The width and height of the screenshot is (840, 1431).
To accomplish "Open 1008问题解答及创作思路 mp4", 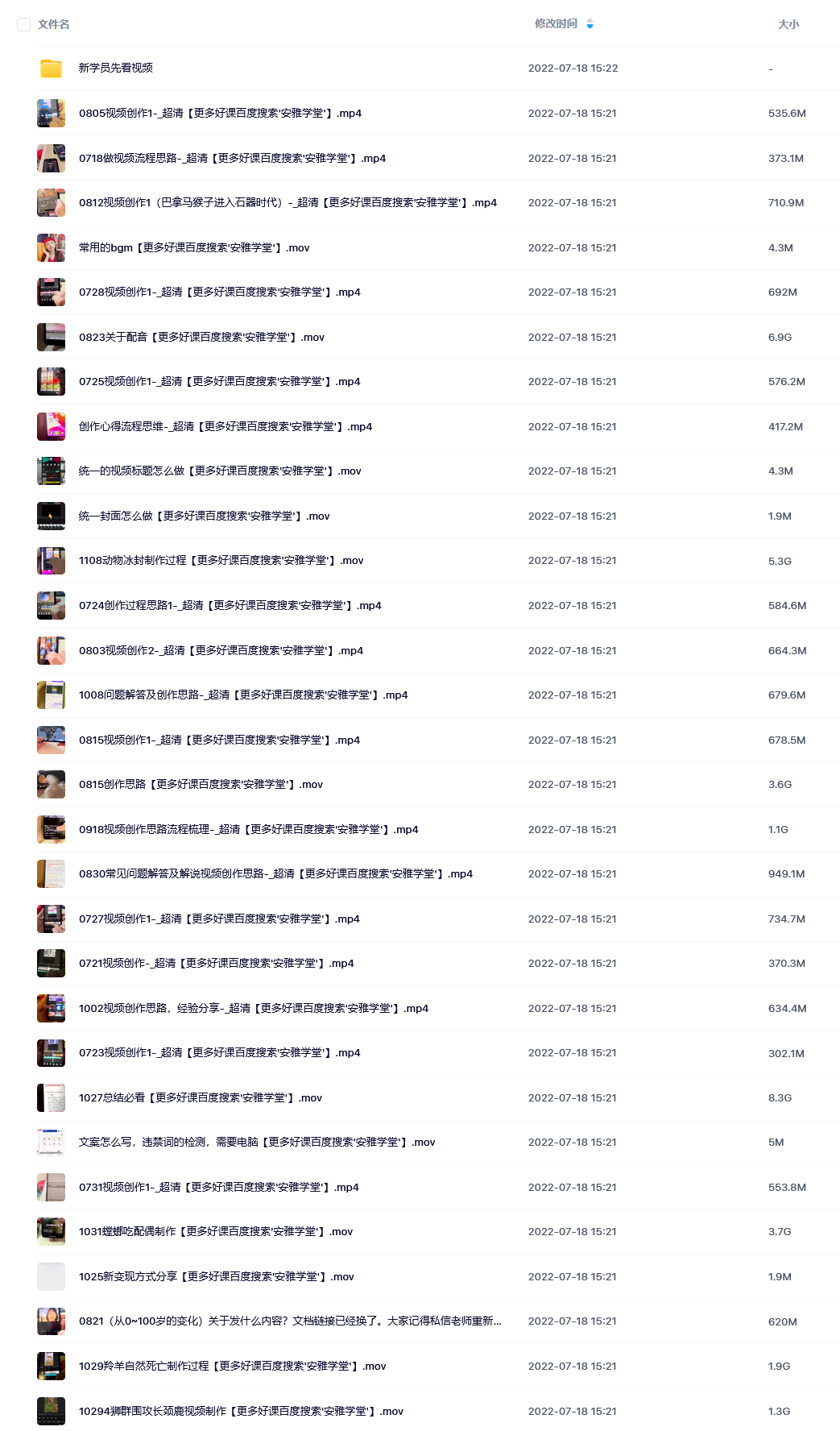I will point(243,695).
